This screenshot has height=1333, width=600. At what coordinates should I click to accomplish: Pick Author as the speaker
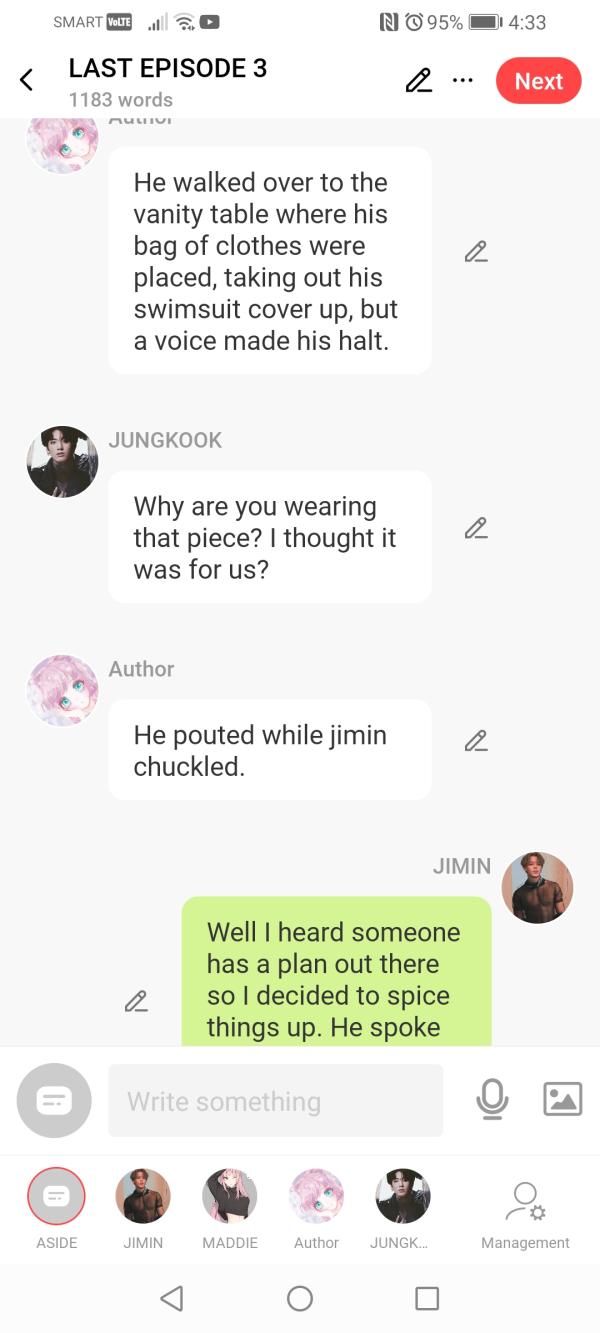(x=316, y=1196)
